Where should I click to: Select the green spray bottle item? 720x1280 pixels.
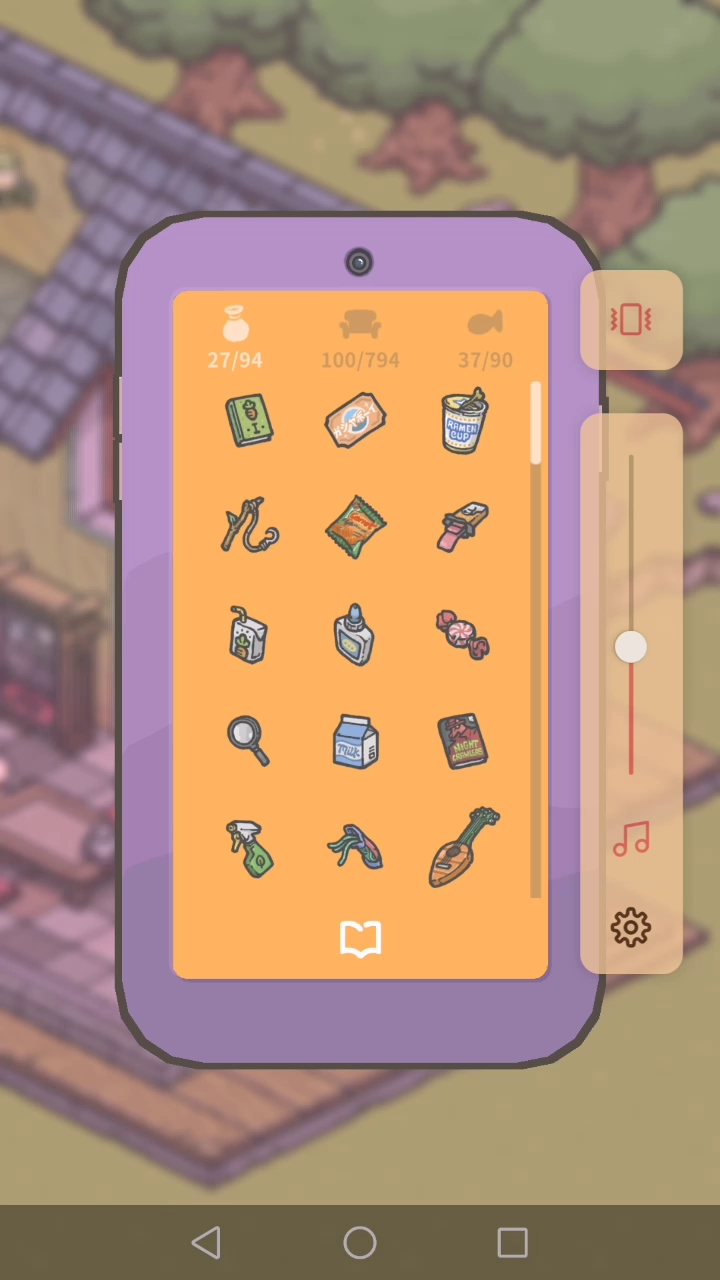(x=249, y=849)
